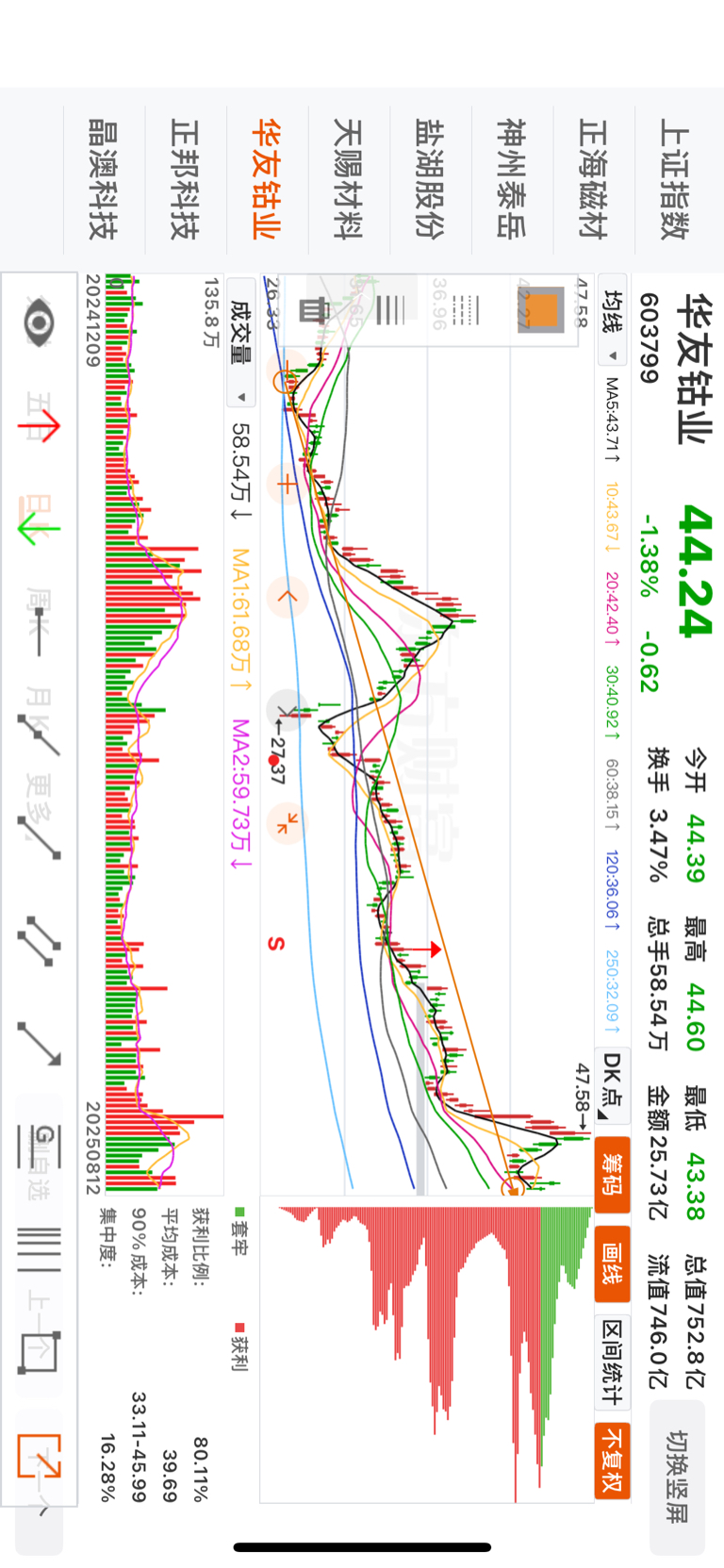Switch to stock 天赐材料
The width and height of the screenshot is (724, 1568).
point(348,180)
